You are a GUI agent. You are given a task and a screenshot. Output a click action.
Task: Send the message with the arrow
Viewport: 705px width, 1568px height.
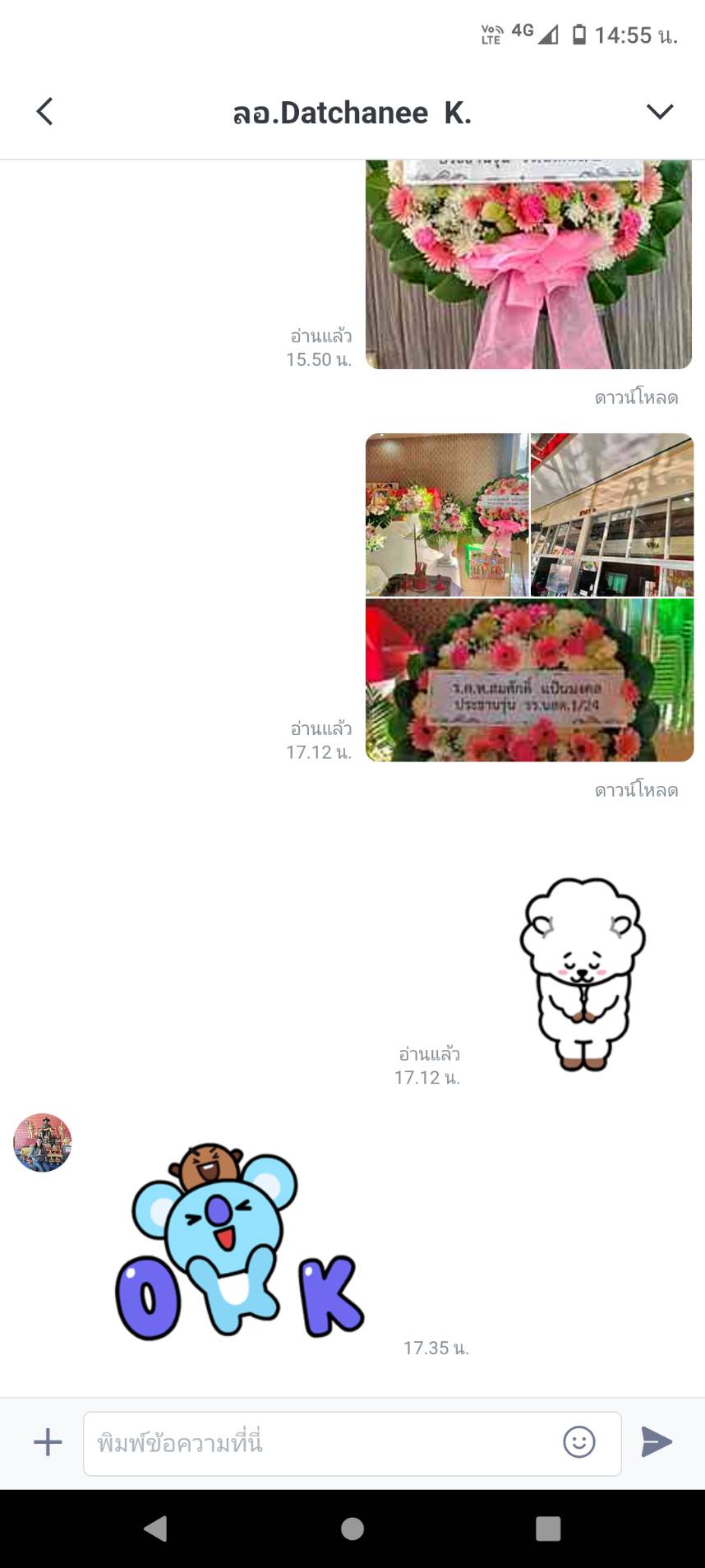657,1442
